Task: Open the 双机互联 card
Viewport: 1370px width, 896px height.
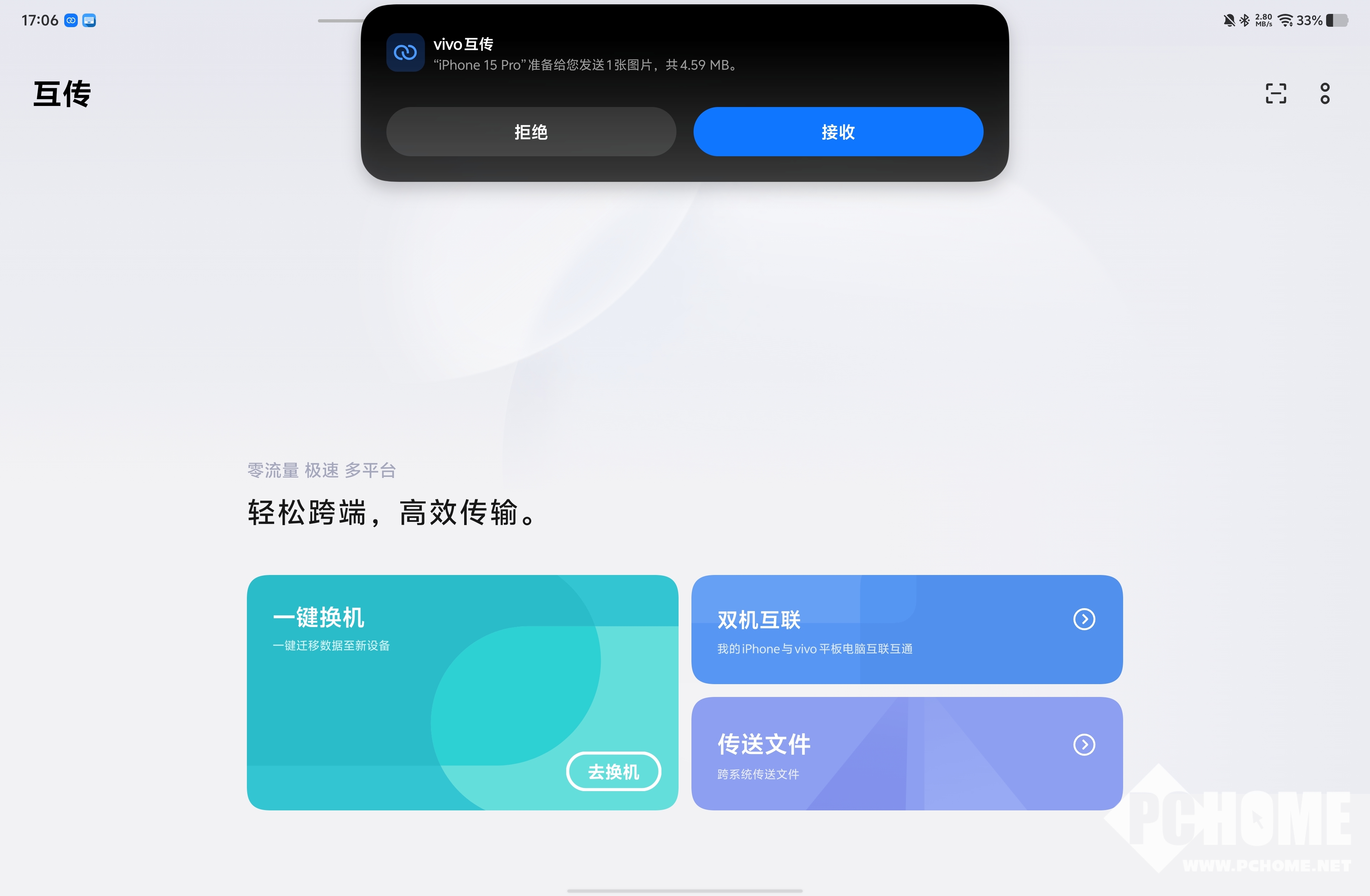Action: 906,629
